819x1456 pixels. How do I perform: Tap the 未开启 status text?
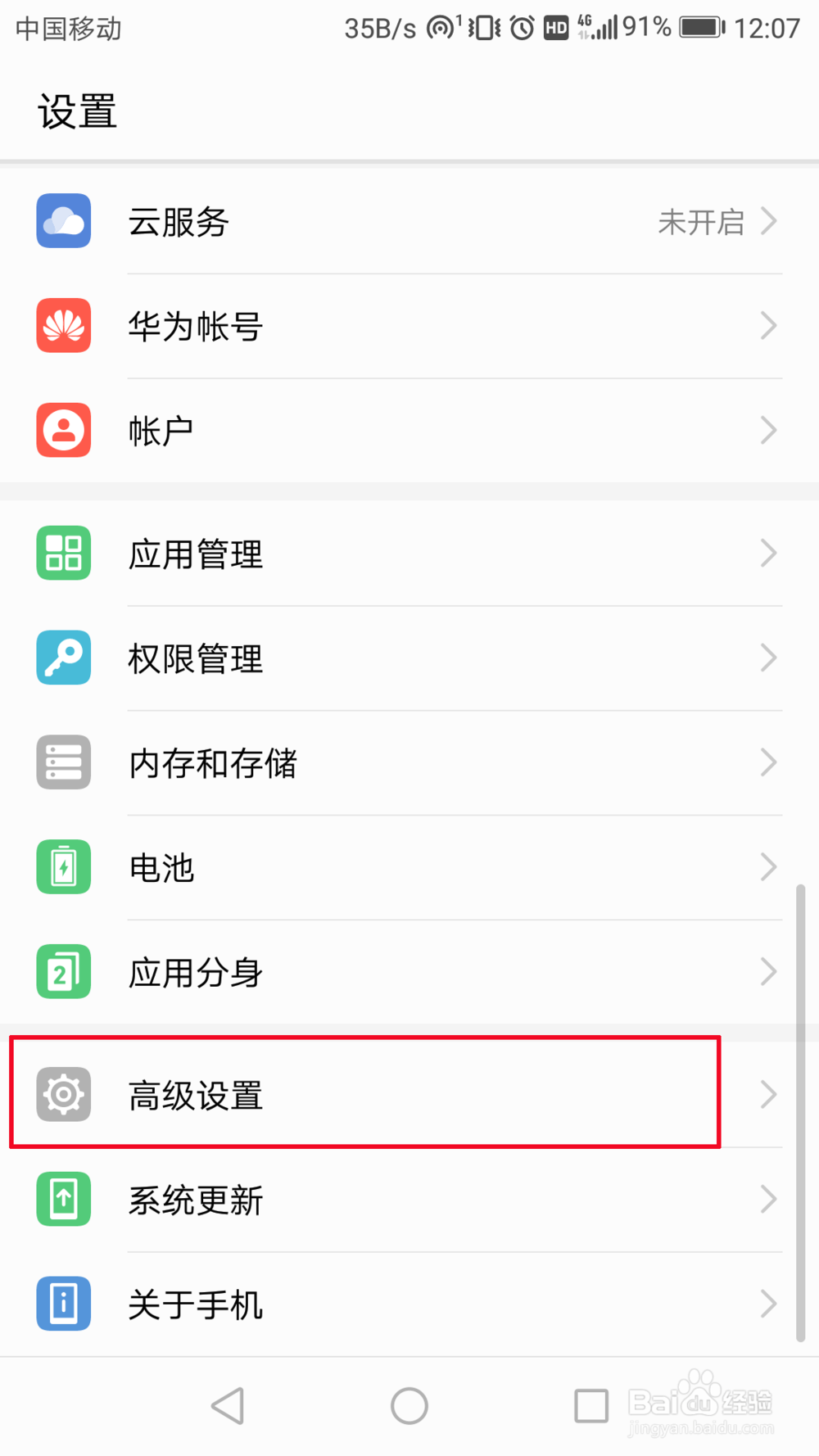pyautogui.click(x=700, y=221)
